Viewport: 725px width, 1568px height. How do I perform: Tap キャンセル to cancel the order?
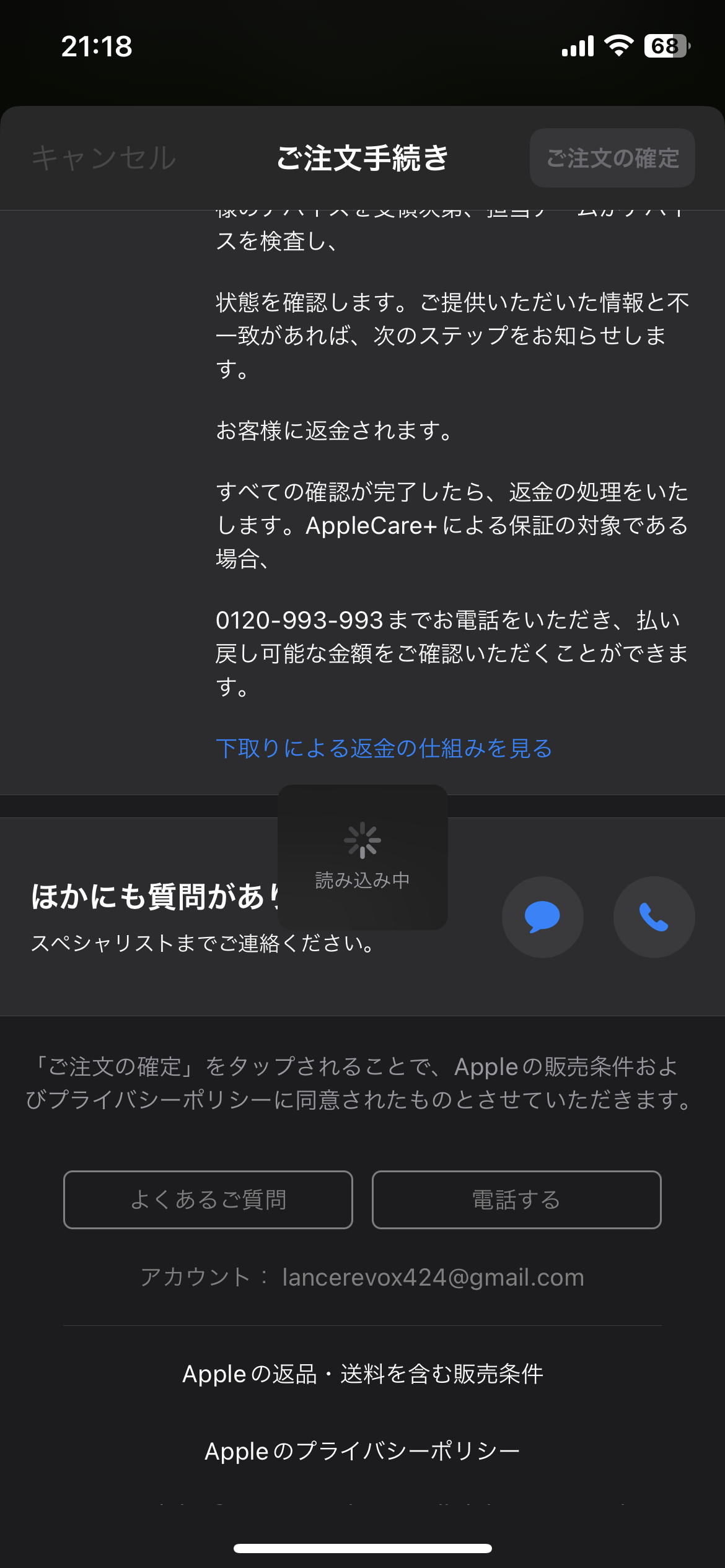coord(104,158)
